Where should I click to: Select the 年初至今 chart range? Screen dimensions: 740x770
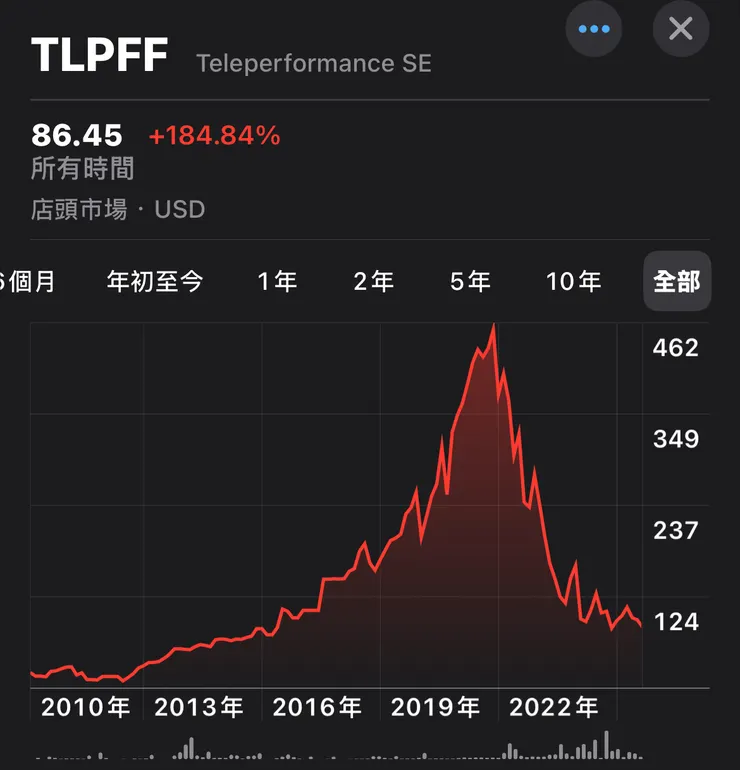[x=155, y=282]
